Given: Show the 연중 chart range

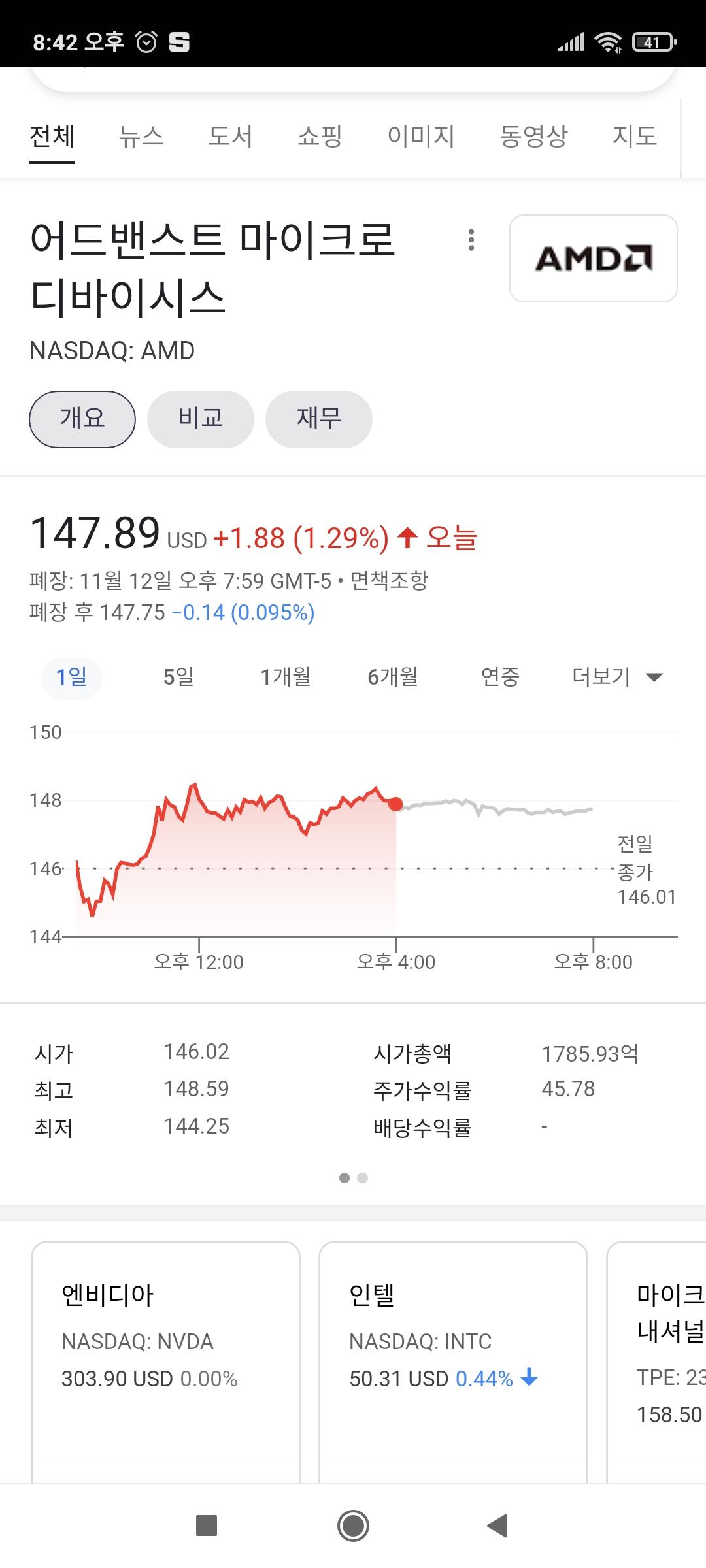Looking at the screenshot, I should 500,677.
